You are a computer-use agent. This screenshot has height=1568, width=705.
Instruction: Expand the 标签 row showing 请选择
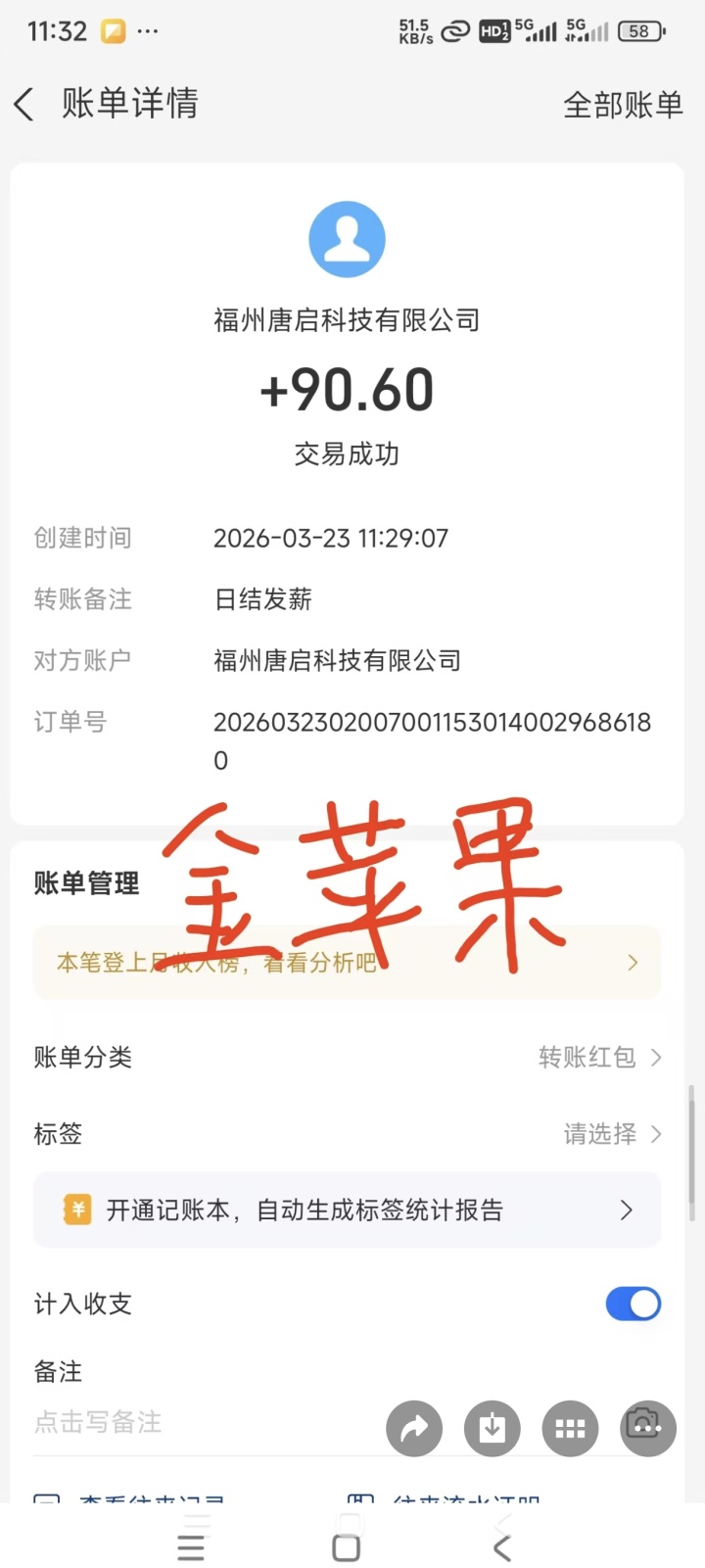pos(614,1134)
